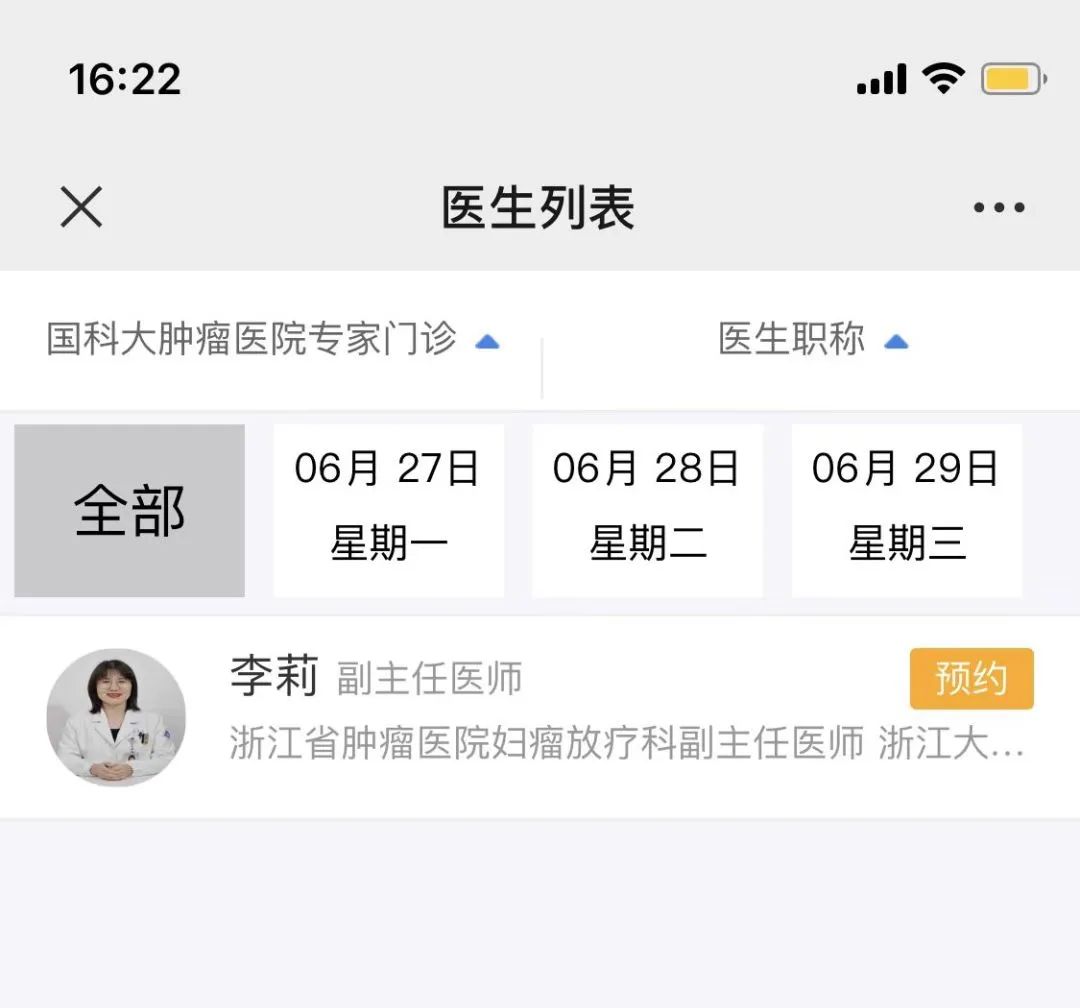The height and width of the screenshot is (1008, 1080).
Task: Open the three-dot more options menu
Action: 998,208
